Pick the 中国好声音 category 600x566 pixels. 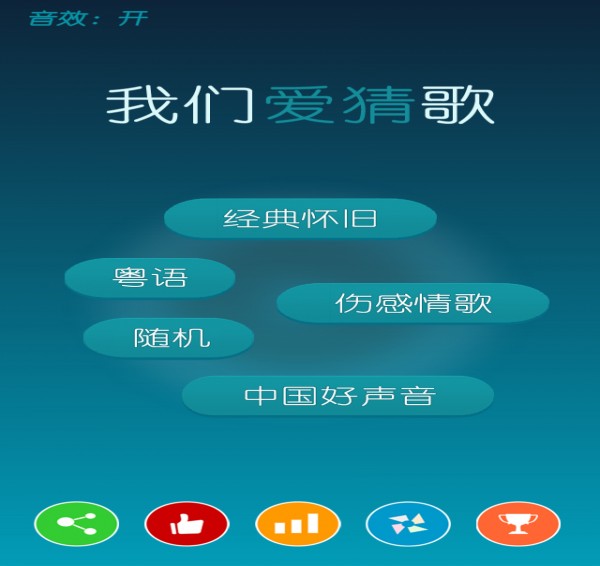[x=338, y=395]
